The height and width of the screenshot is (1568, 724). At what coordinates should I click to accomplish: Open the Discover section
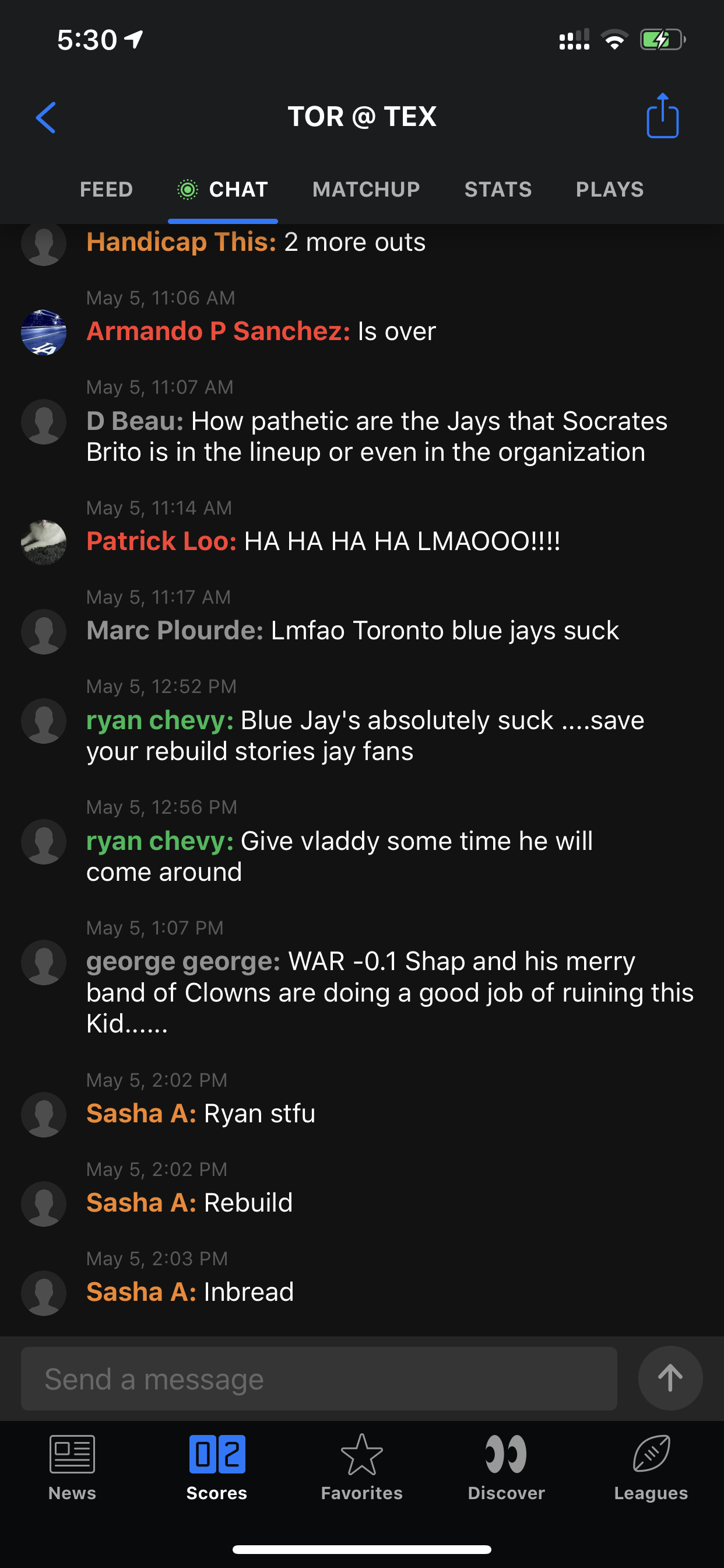click(506, 1467)
